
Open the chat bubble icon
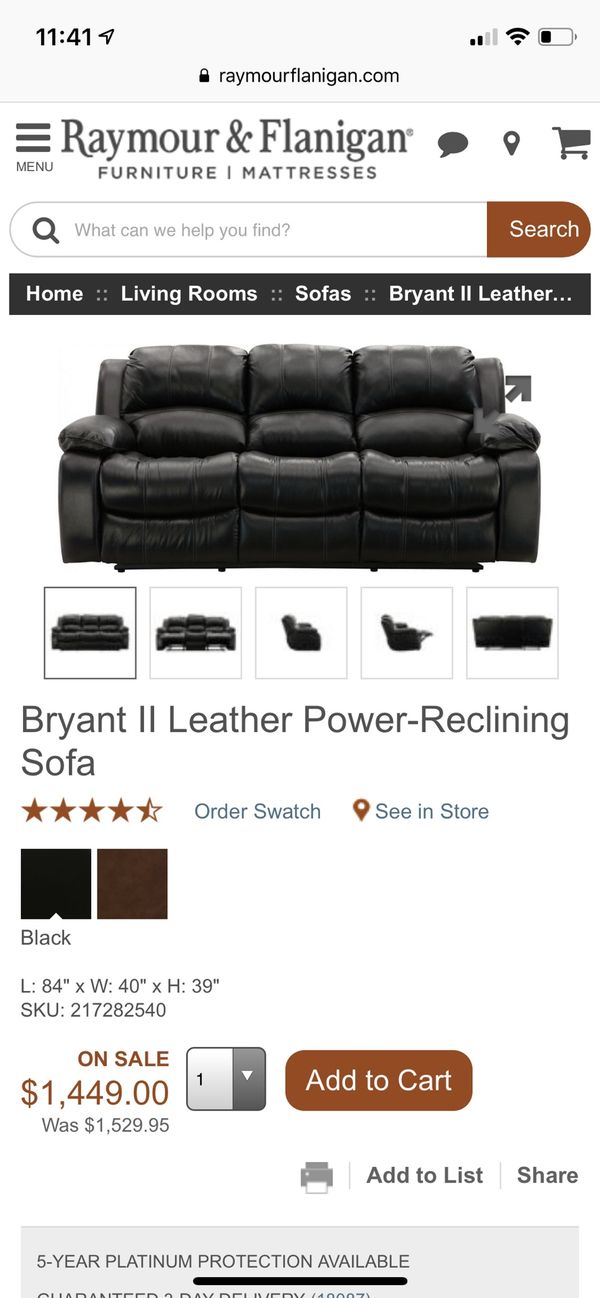point(452,144)
